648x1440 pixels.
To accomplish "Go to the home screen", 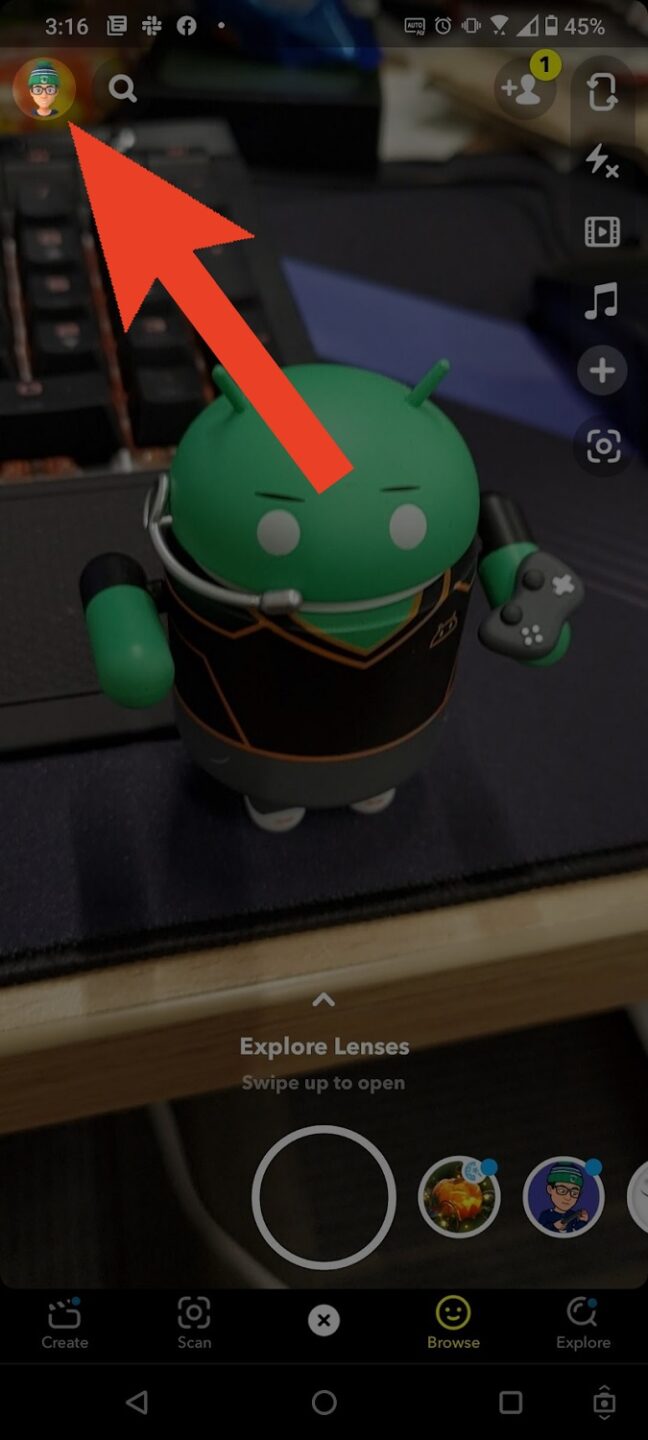I will coord(324,1402).
